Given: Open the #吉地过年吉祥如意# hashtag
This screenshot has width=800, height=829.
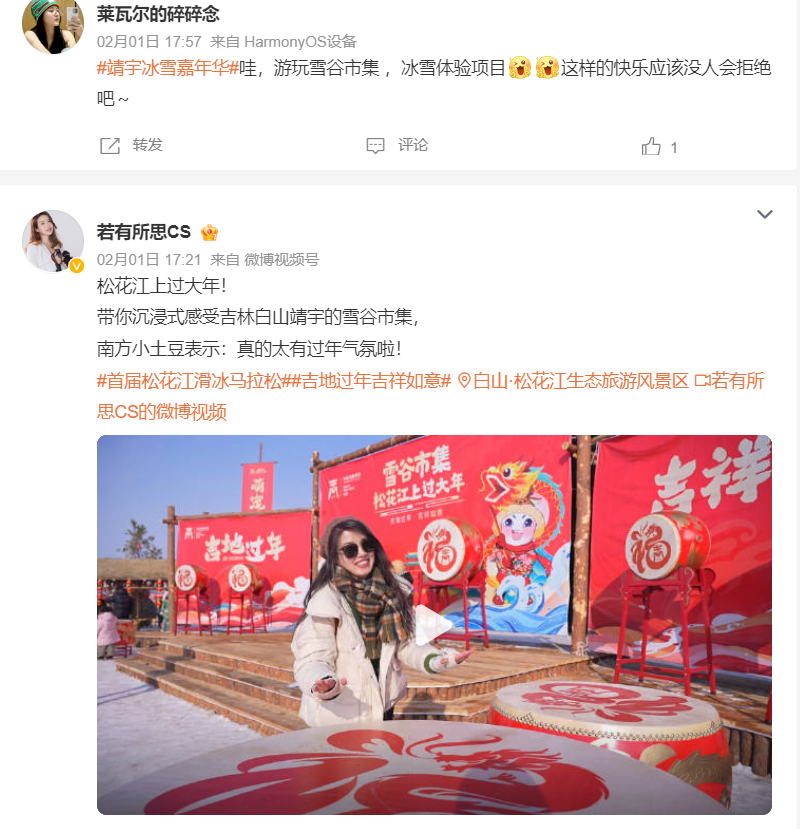Looking at the screenshot, I should 368,381.
